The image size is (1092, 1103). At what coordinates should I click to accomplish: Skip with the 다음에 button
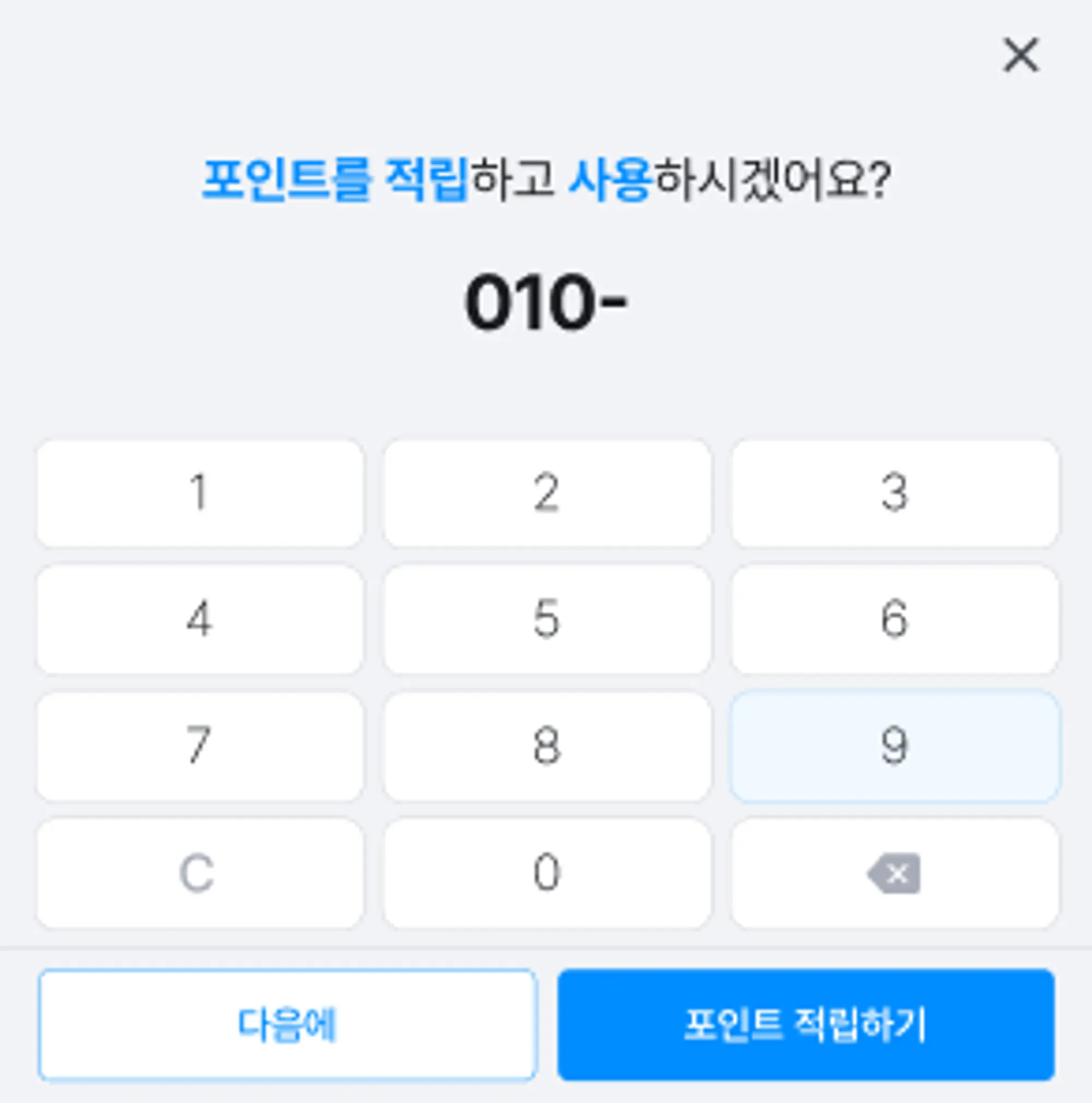tap(288, 1025)
